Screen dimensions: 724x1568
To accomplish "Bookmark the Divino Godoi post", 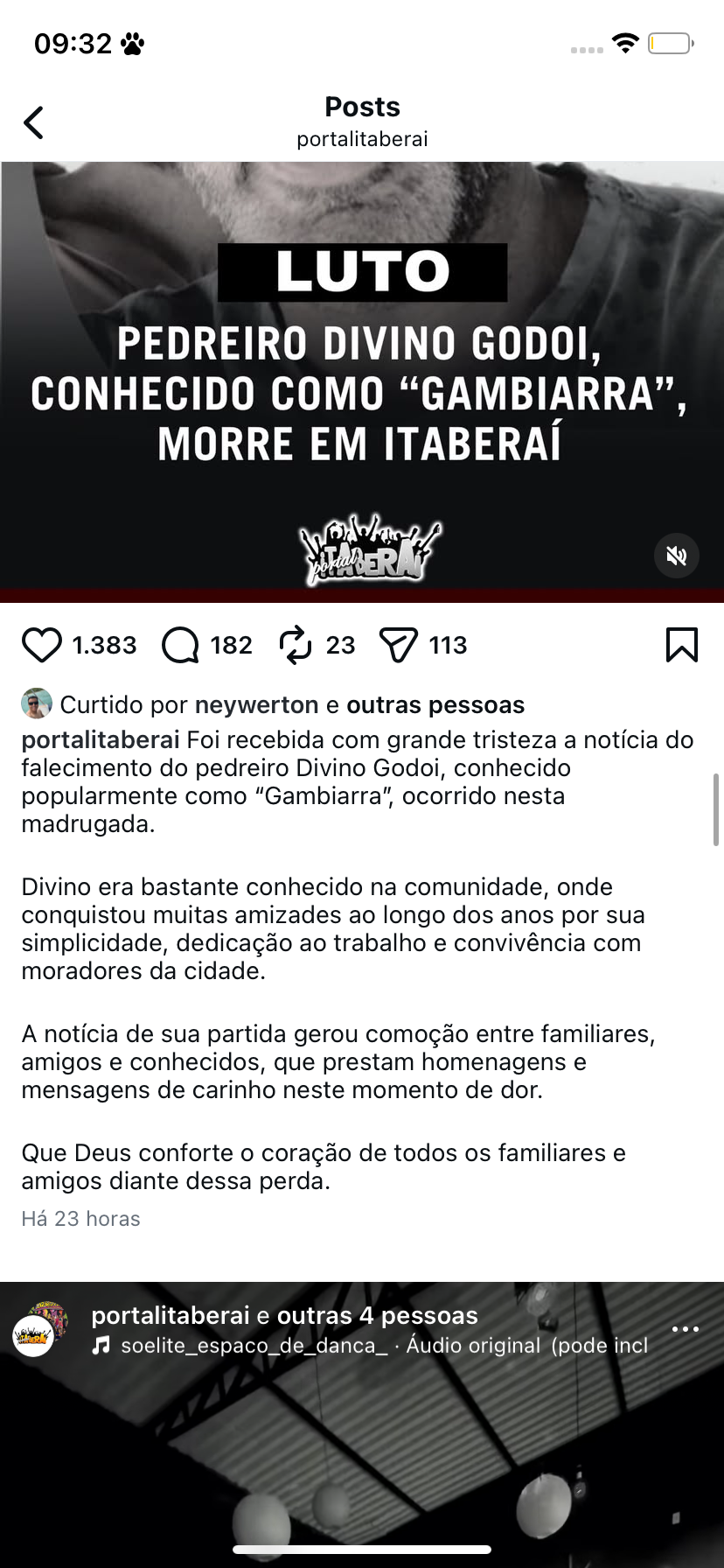I will (x=681, y=645).
